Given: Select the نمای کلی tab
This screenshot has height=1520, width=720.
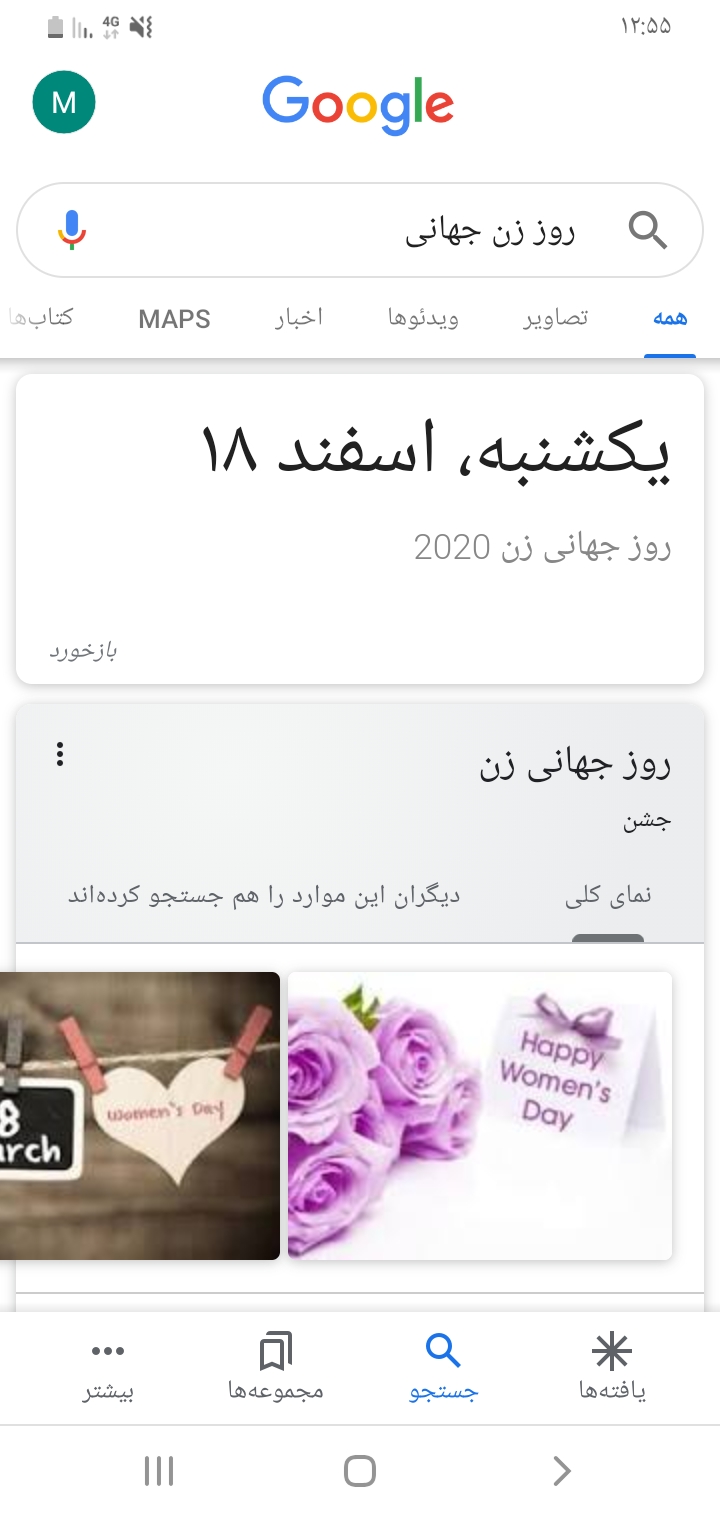Looking at the screenshot, I should pos(608,895).
